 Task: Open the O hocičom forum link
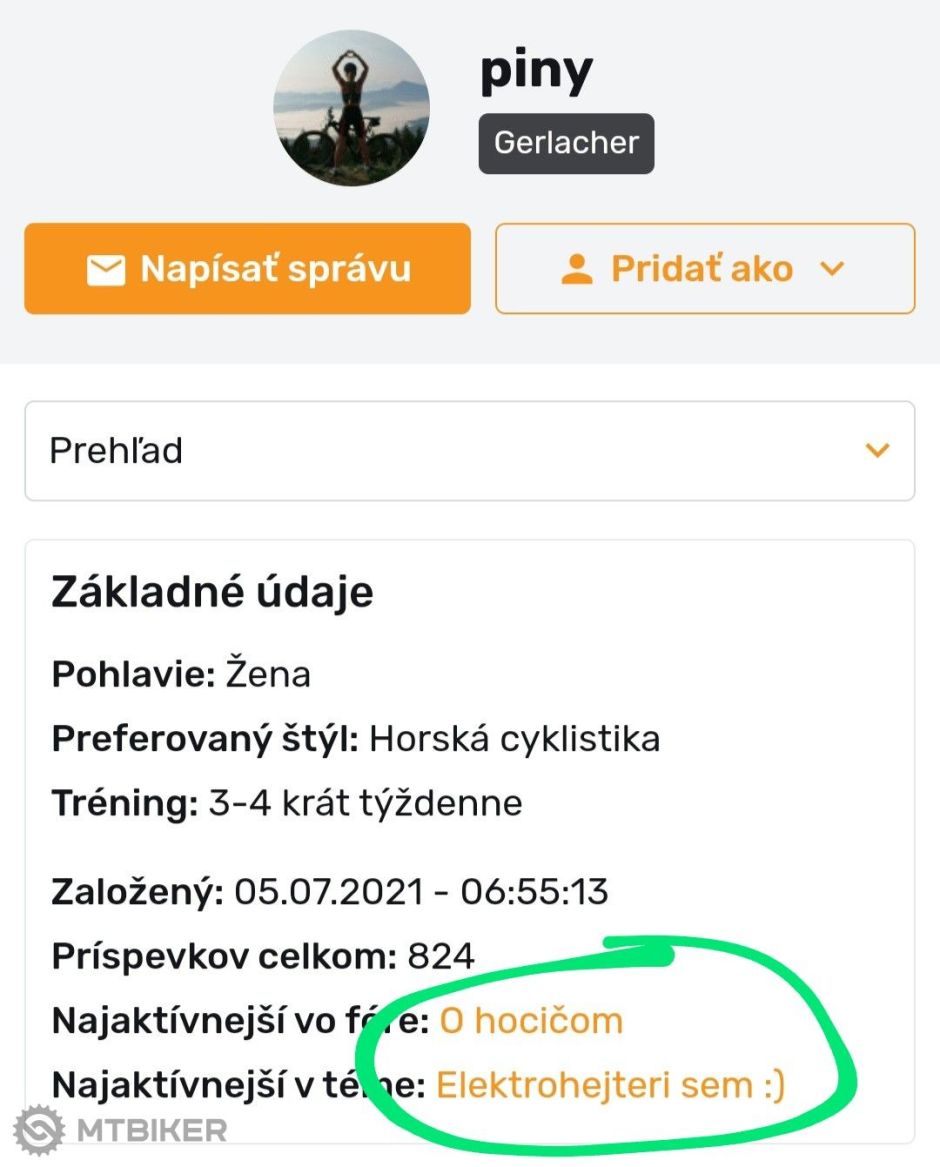pyautogui.click(x=531, y=1021)
